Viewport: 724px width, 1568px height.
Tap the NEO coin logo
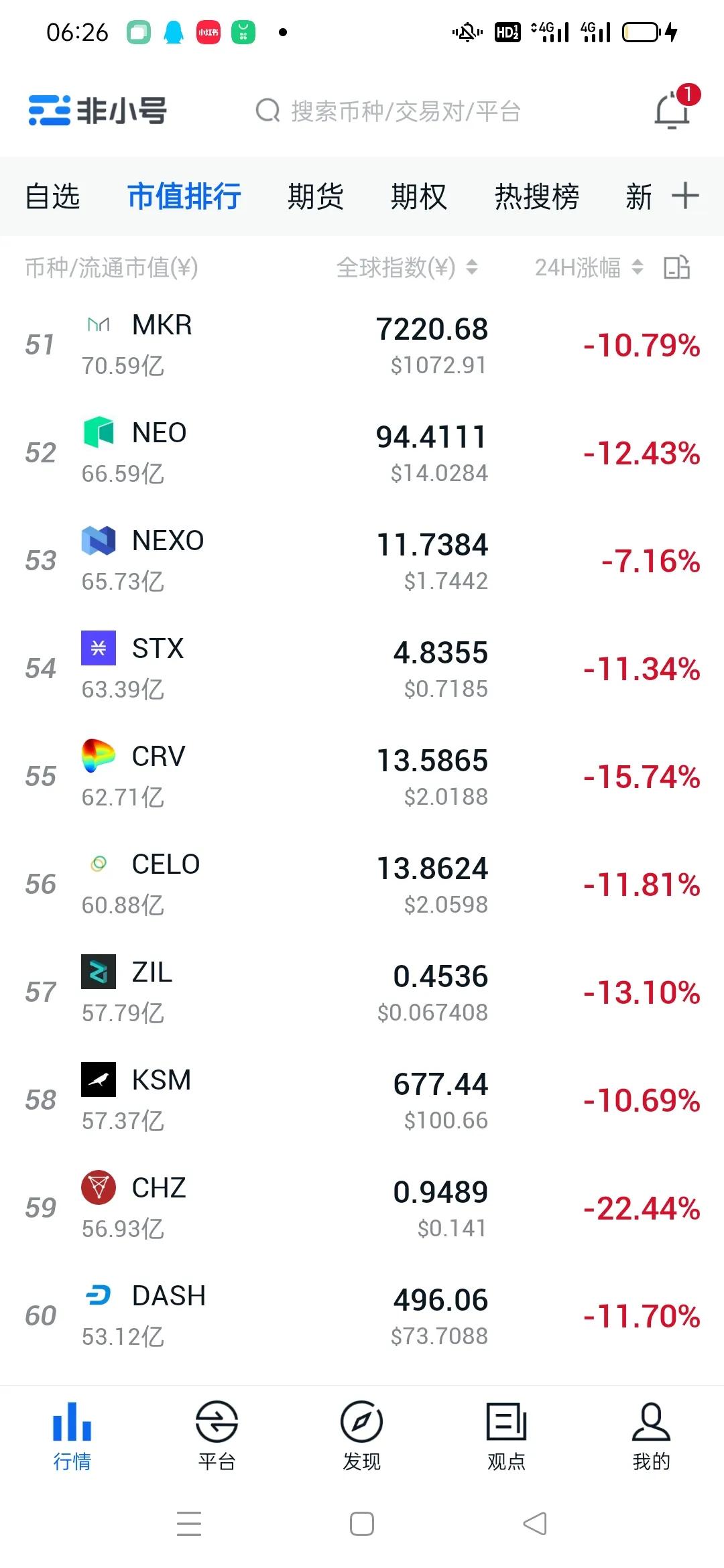[97, 432]
